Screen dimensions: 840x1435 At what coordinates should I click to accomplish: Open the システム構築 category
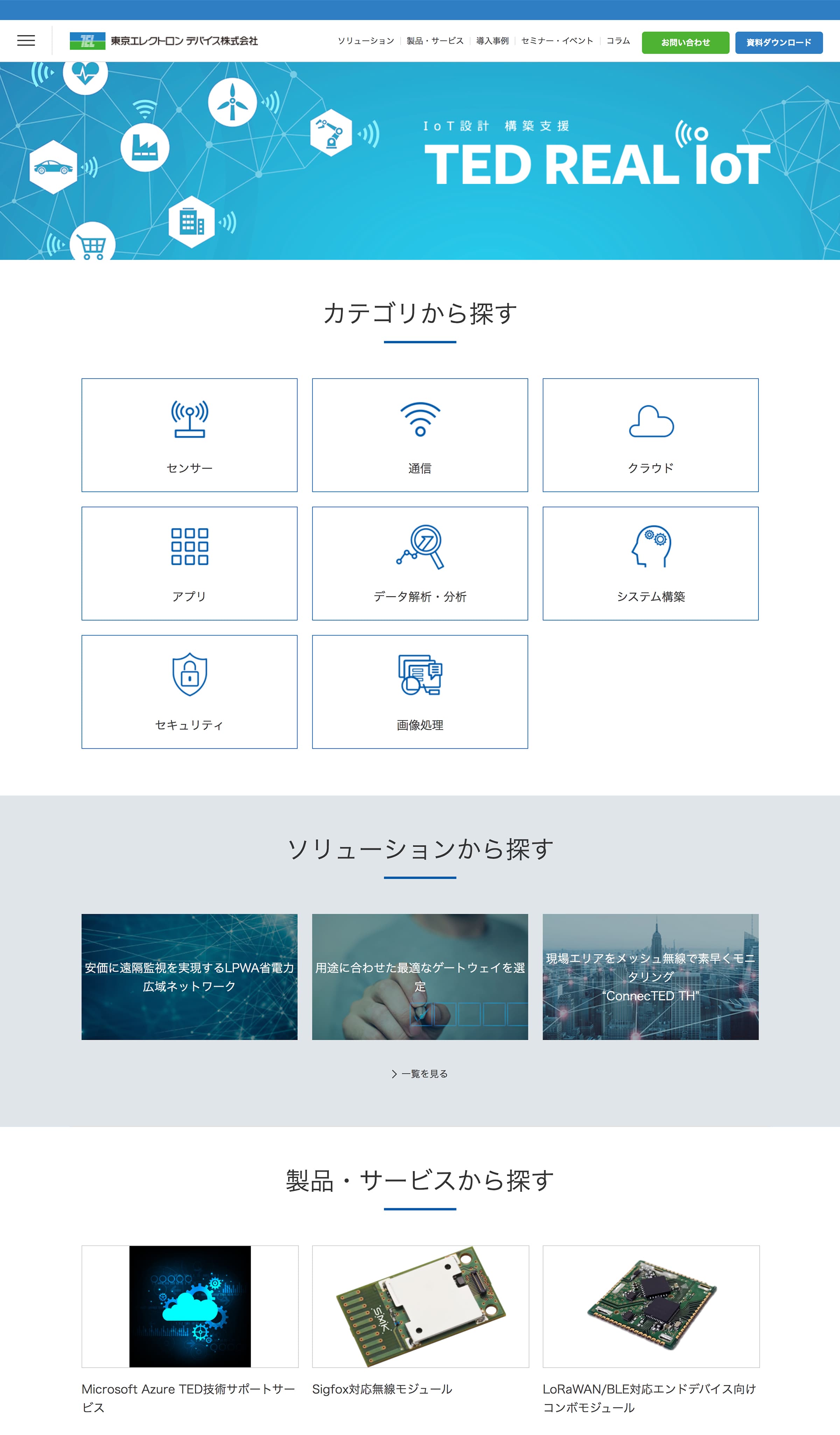point(650,563)
